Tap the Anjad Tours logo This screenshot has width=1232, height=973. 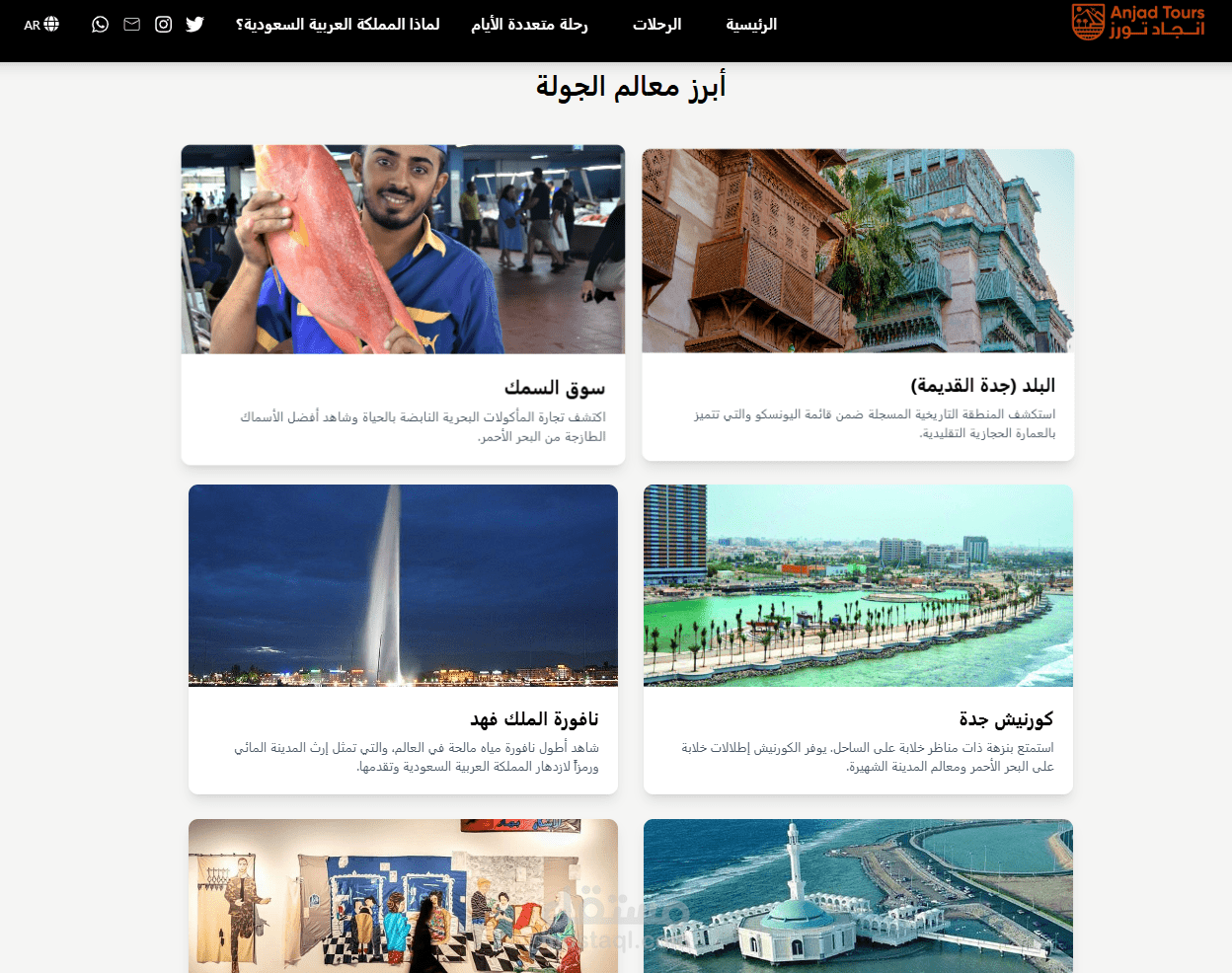point(1138,22)
